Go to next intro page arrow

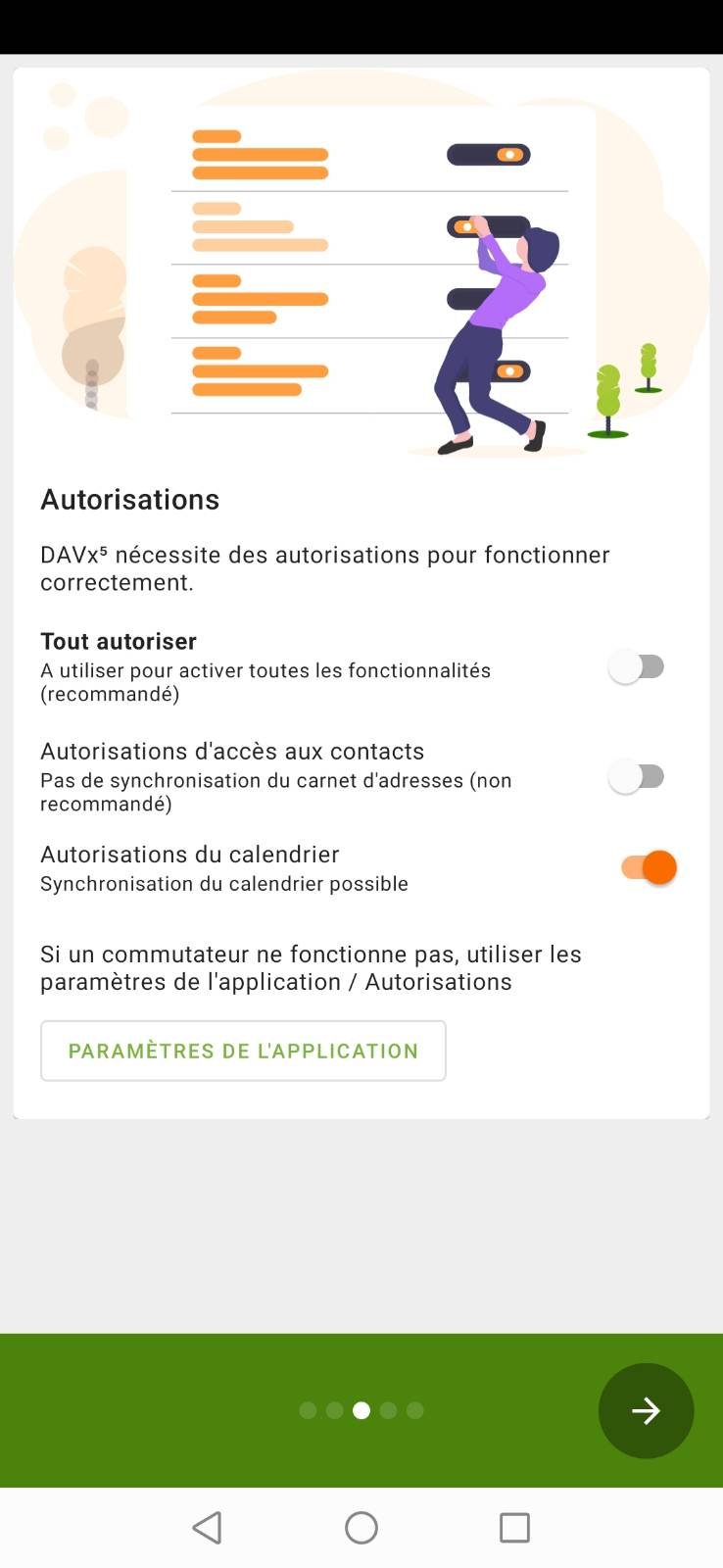tap(646, 1410)
